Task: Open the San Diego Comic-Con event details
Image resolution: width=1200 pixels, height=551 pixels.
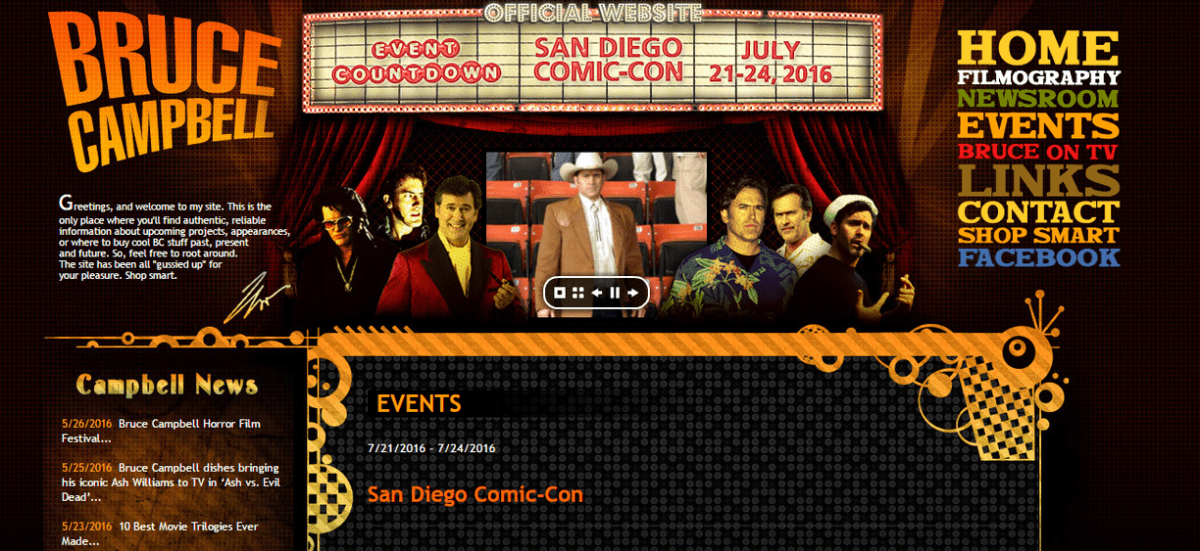Action: [474, 494]
